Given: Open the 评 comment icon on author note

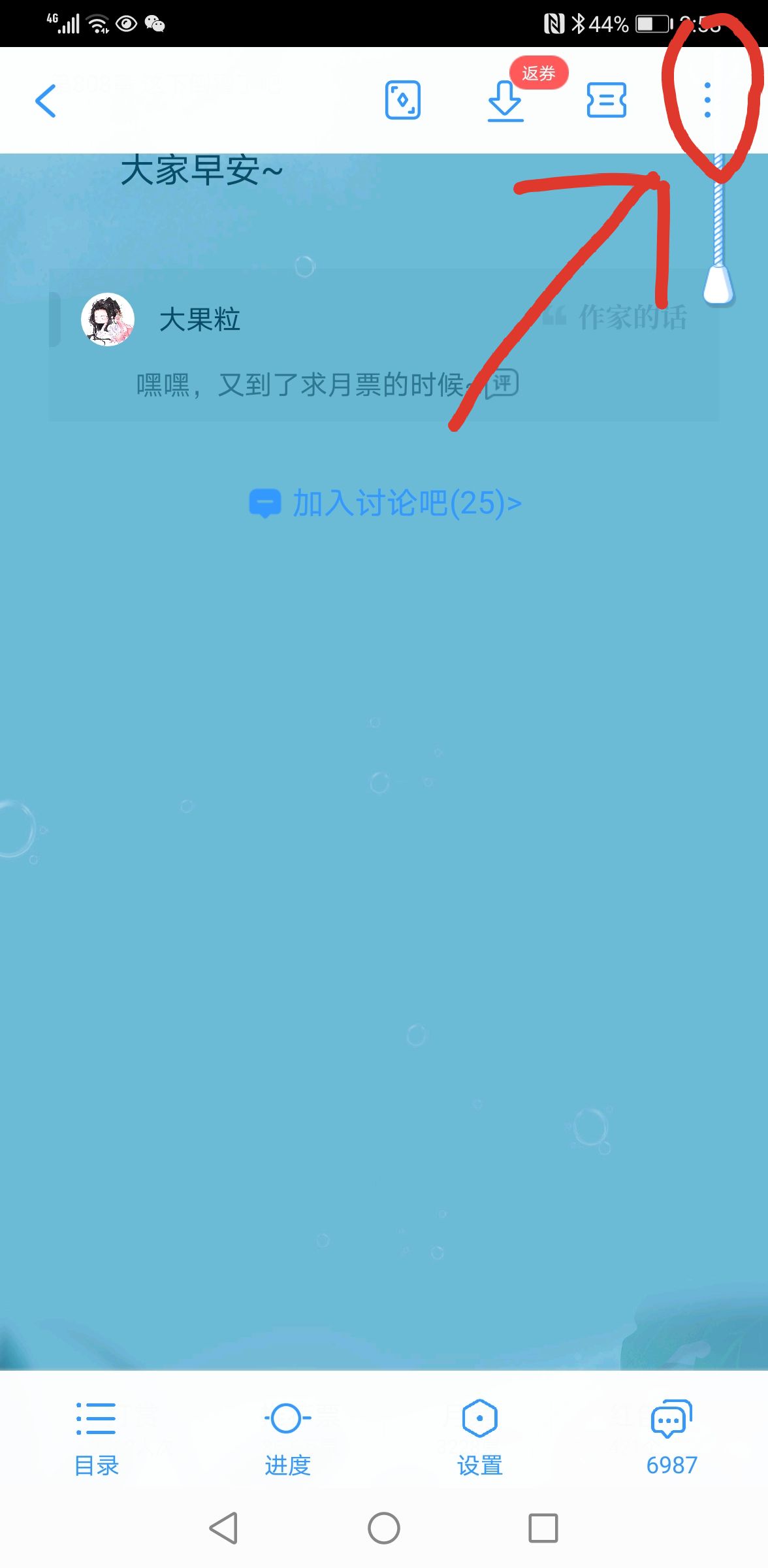Looking at the screenshot, I should [502, 384].
